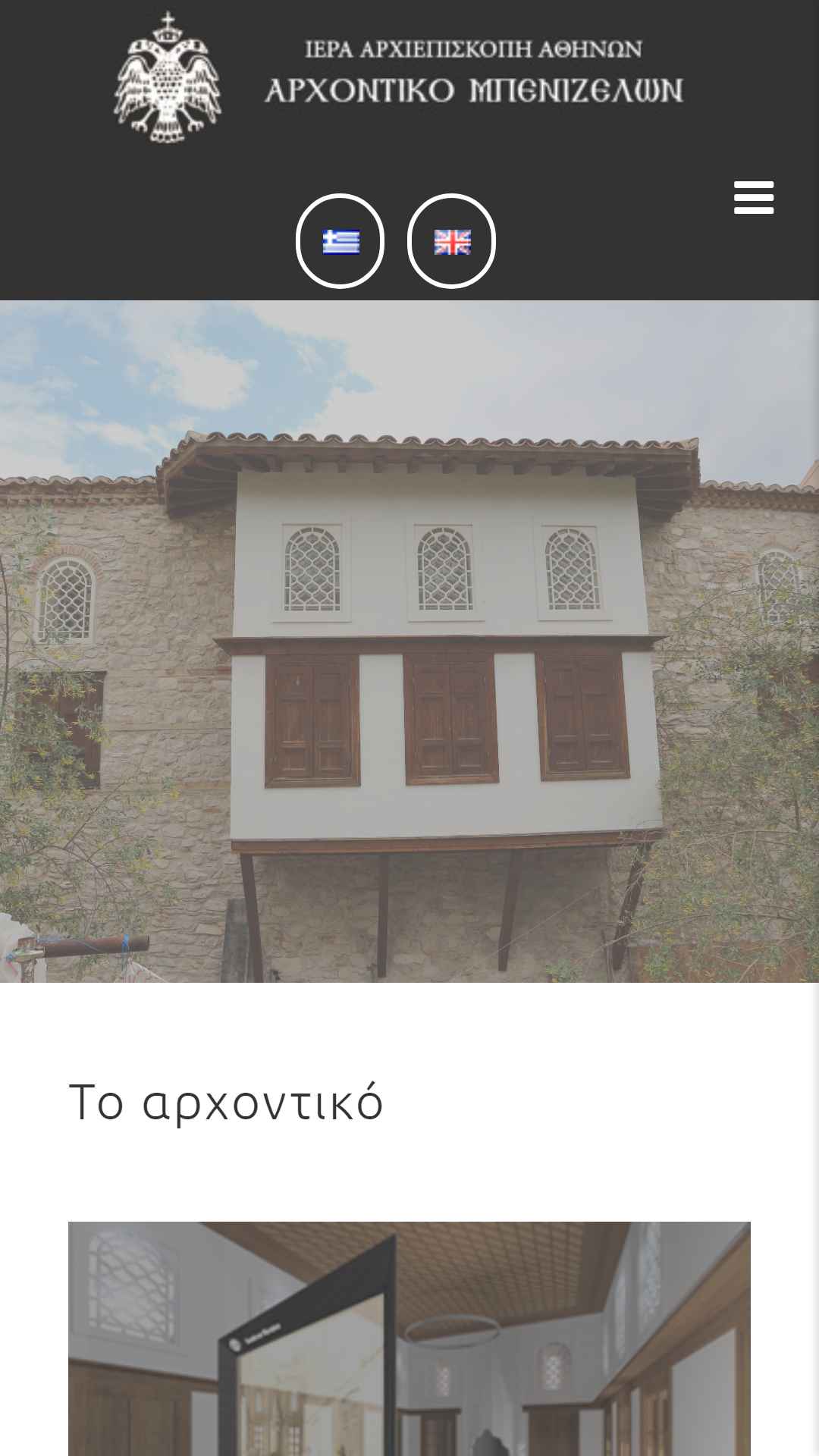Open the Benizelos Mansion home logo
The width and height of the screenshot is (819, 1456).
[x=400, y=77]
